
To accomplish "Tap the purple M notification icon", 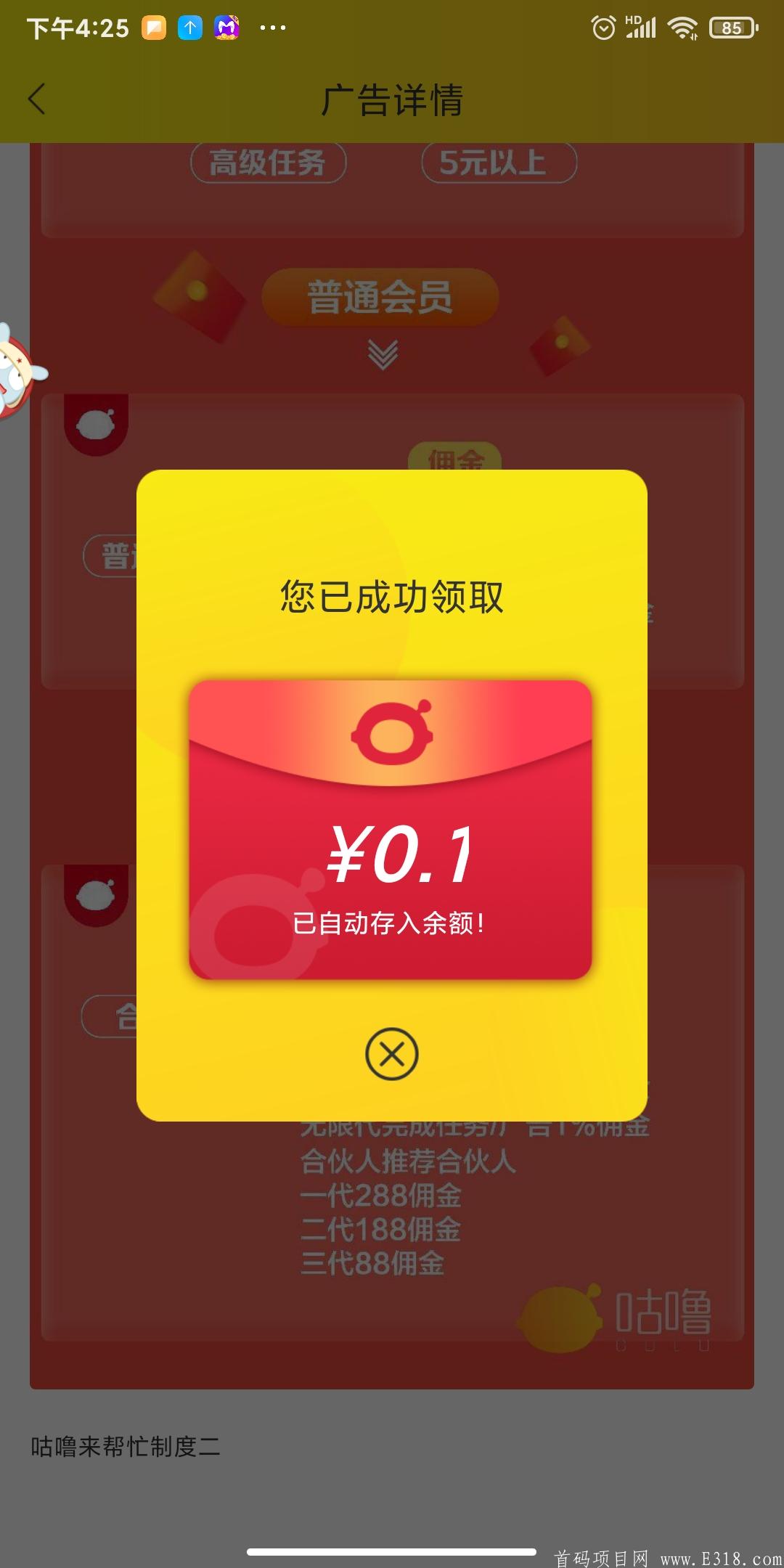I will pyautogui.click(x=226, y=28).
